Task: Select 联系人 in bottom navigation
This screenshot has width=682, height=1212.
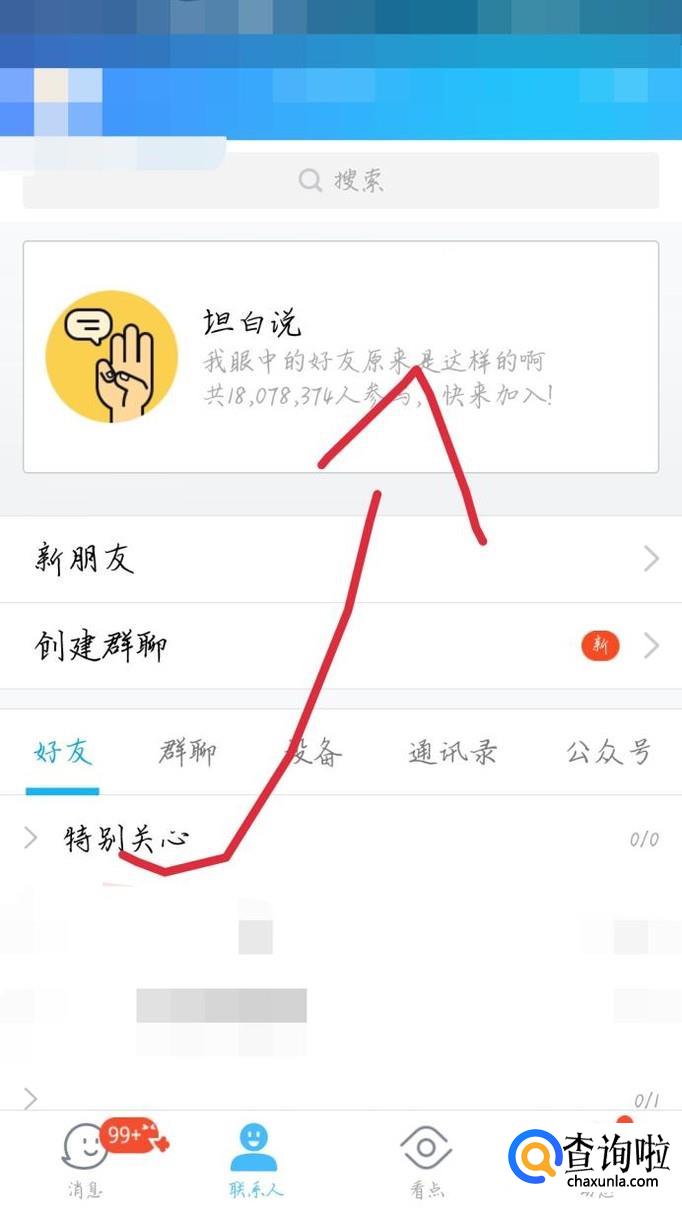Action: (254, 1160)
